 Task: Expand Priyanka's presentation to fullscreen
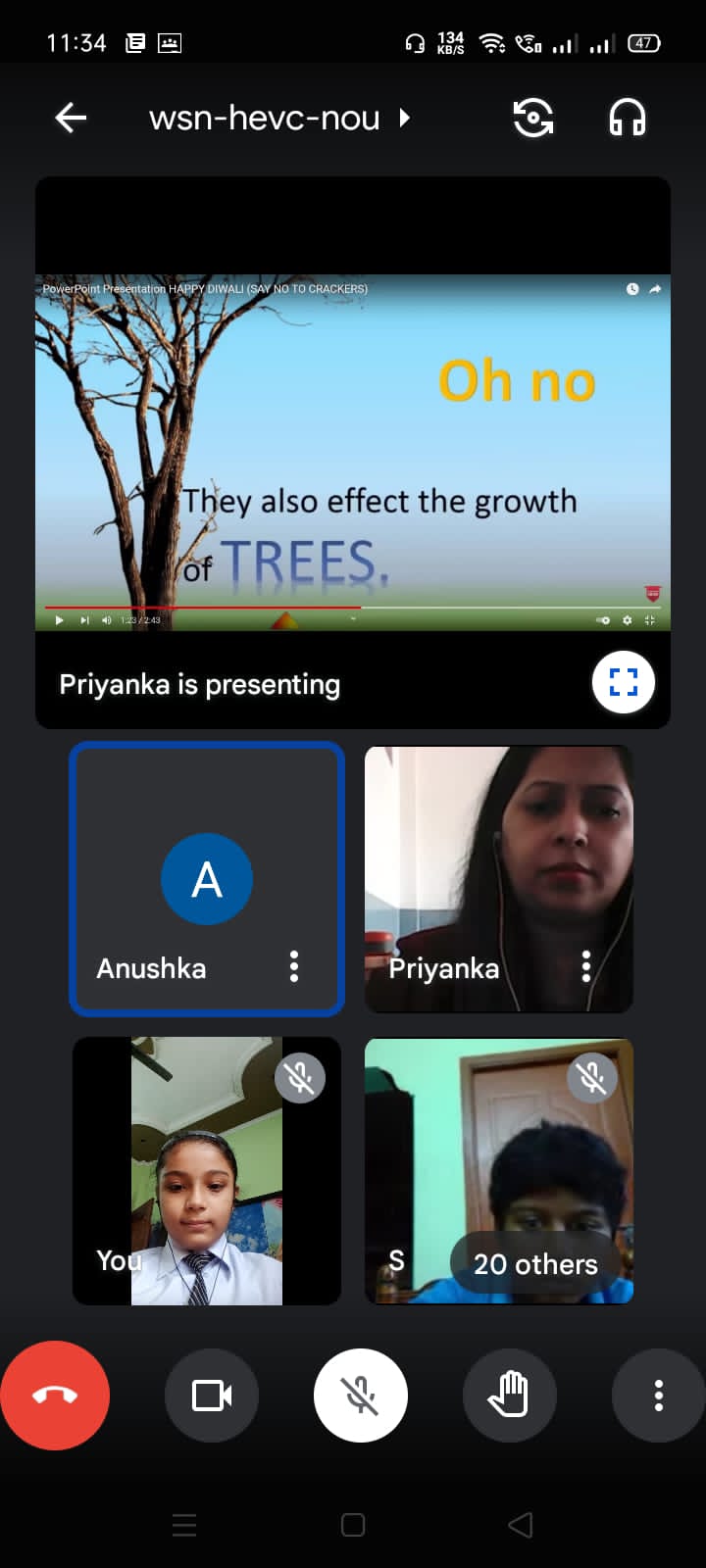tap(624, 682)
